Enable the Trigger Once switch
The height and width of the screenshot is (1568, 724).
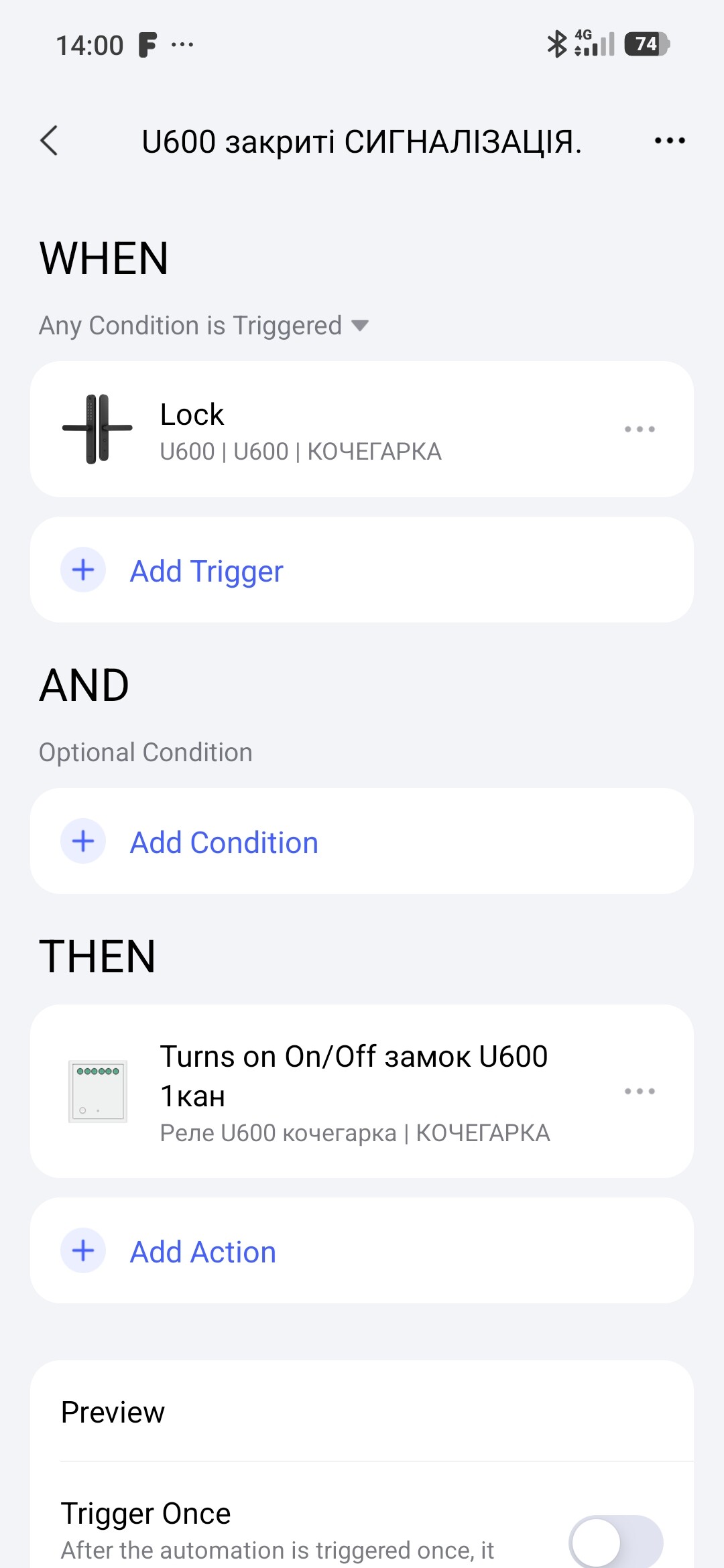(x=615, y=1541)
